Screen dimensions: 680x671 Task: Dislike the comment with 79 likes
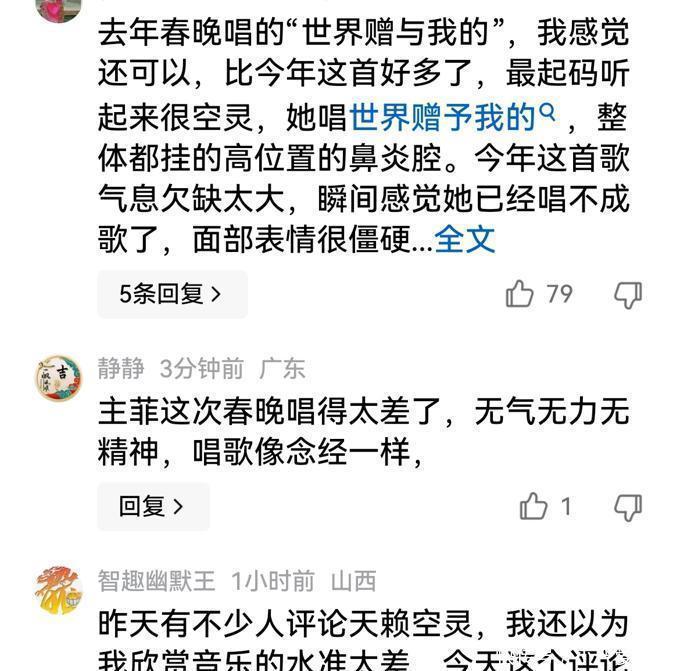click(628, 295)
